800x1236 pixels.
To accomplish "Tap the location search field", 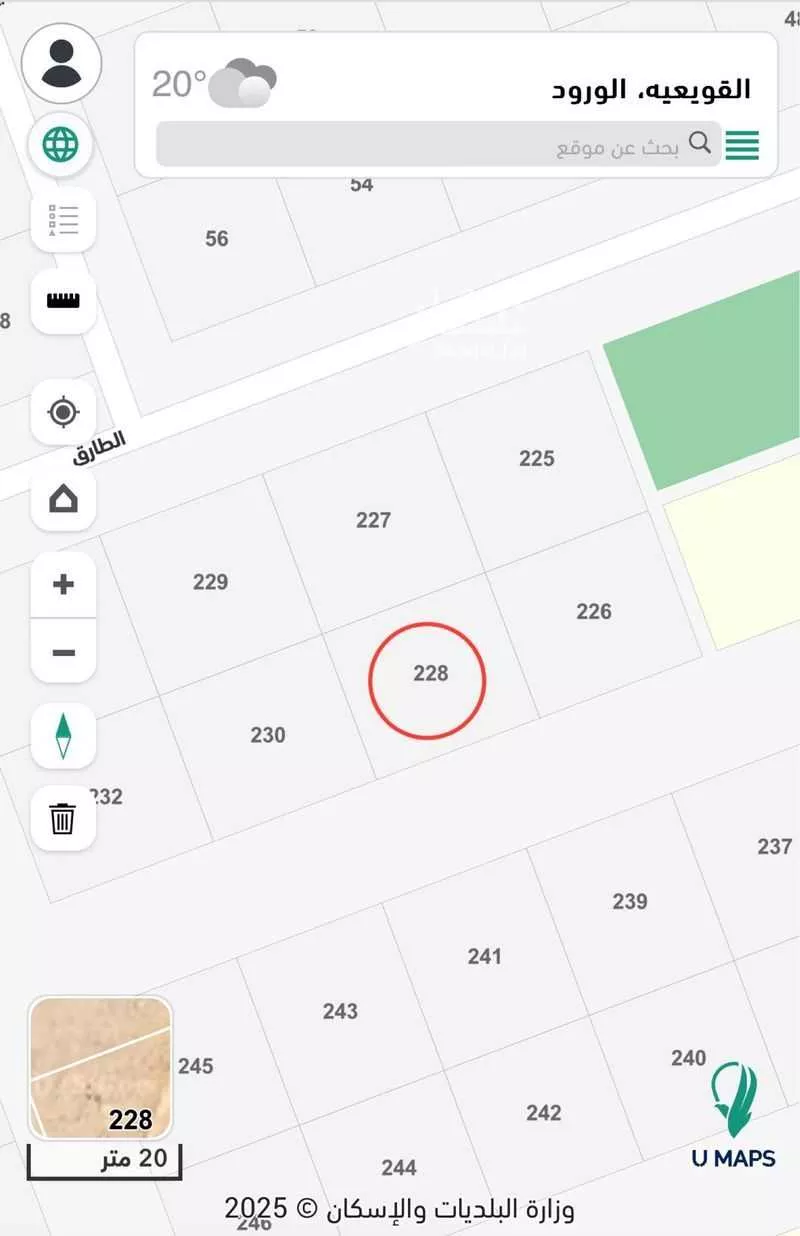I will (430, 146).
